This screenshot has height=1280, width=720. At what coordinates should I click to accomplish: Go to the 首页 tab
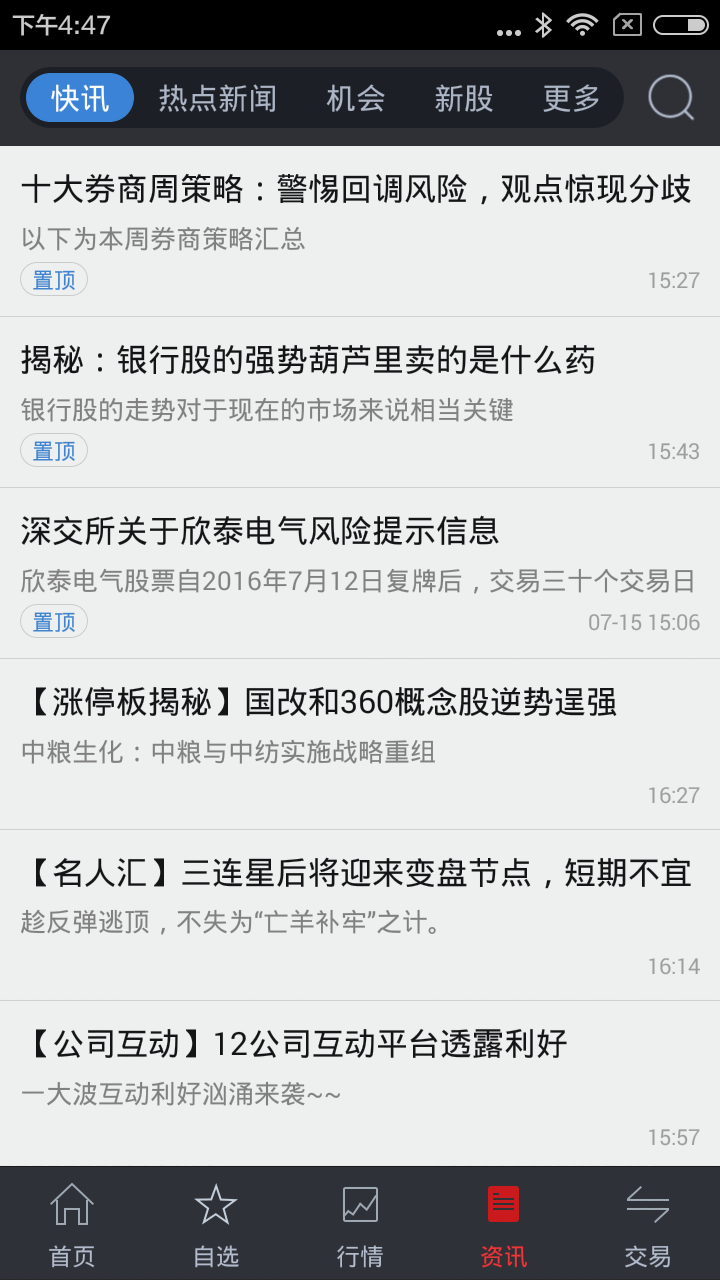pos(72,1224)
